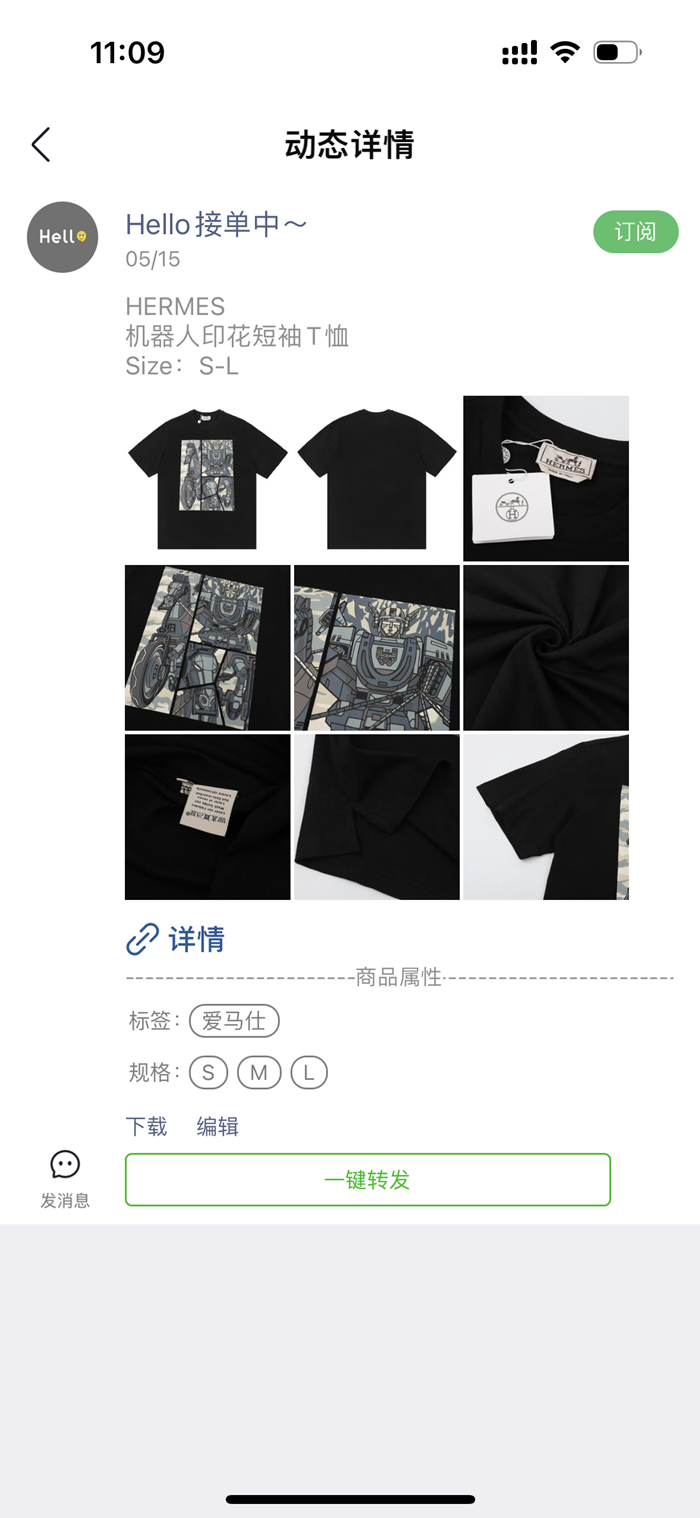Tap 编辑 to edit the post
The image size is (700, 1518).
pos(217,1127)
